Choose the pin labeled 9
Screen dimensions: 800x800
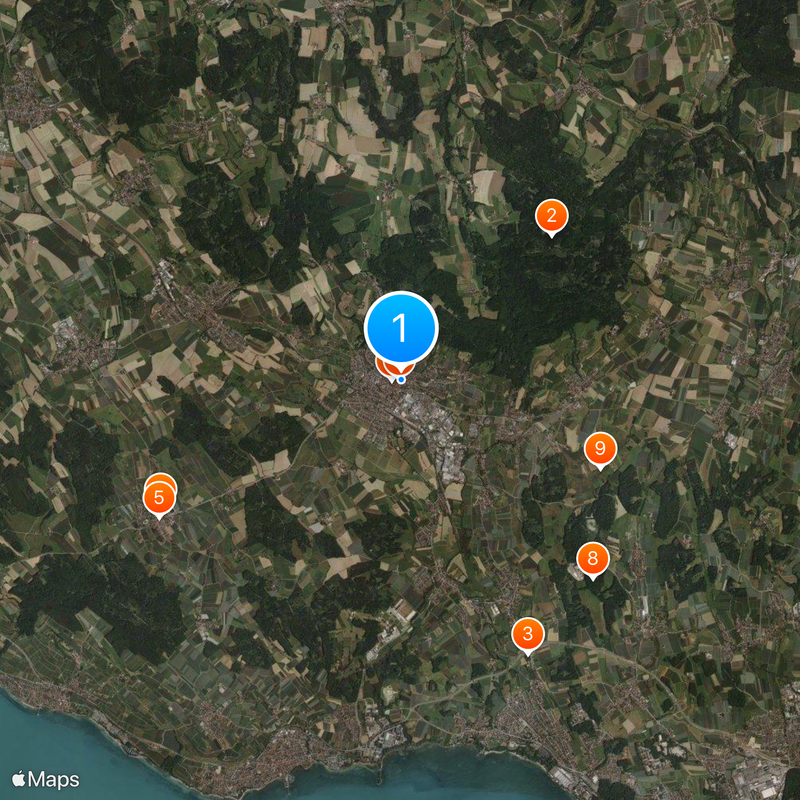pos(599,448)
